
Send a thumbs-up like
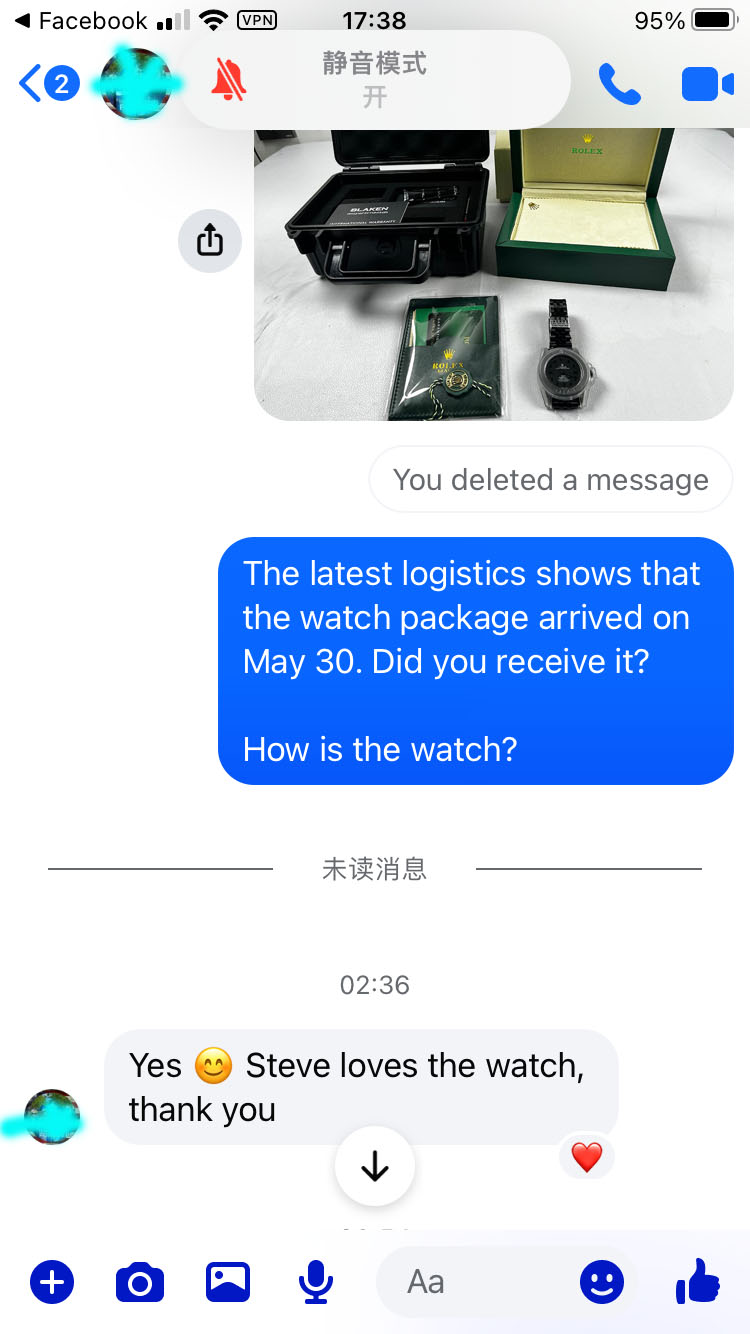point(698,1282)
